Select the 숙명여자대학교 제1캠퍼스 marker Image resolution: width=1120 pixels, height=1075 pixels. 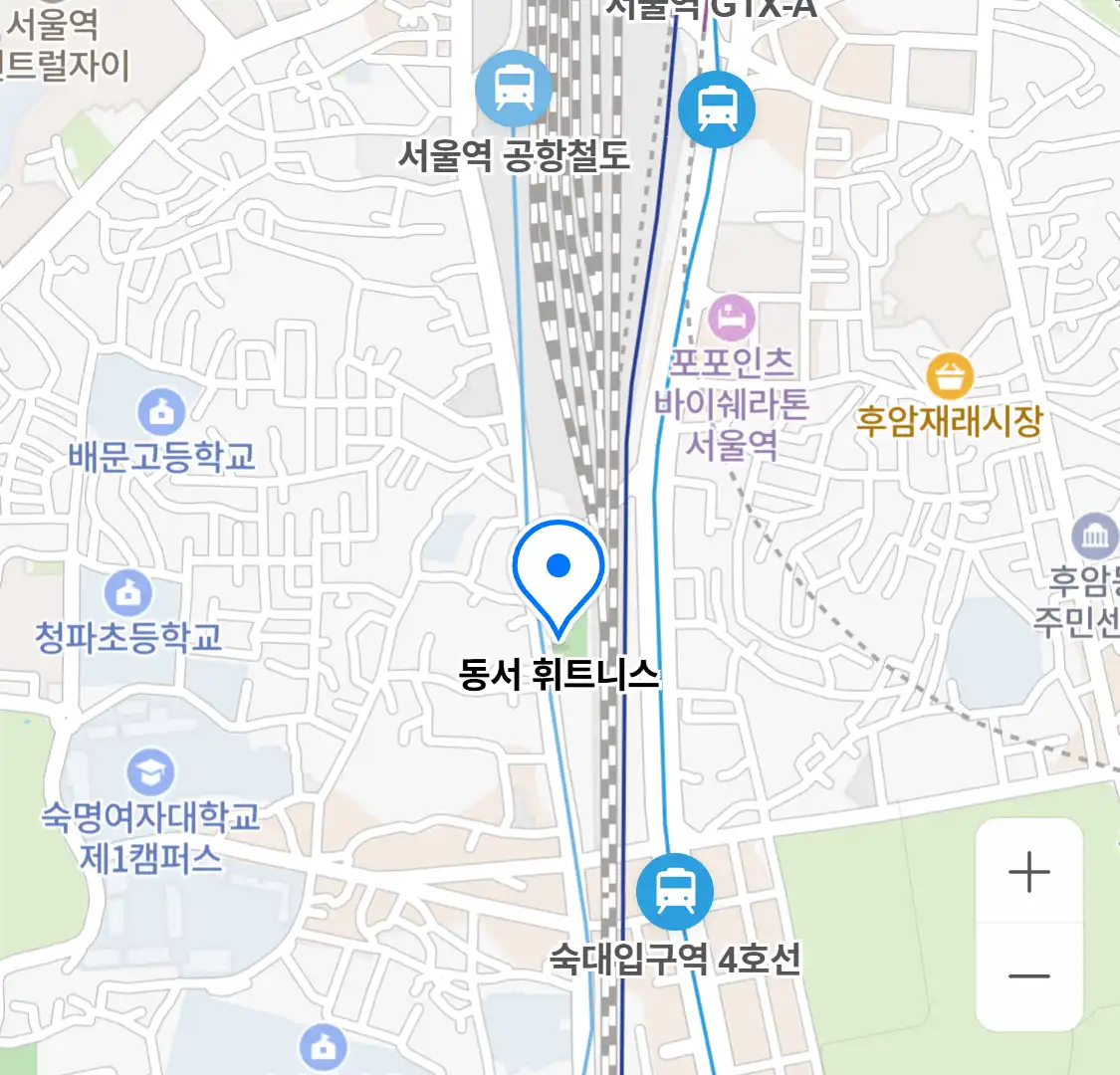point(151,772)
